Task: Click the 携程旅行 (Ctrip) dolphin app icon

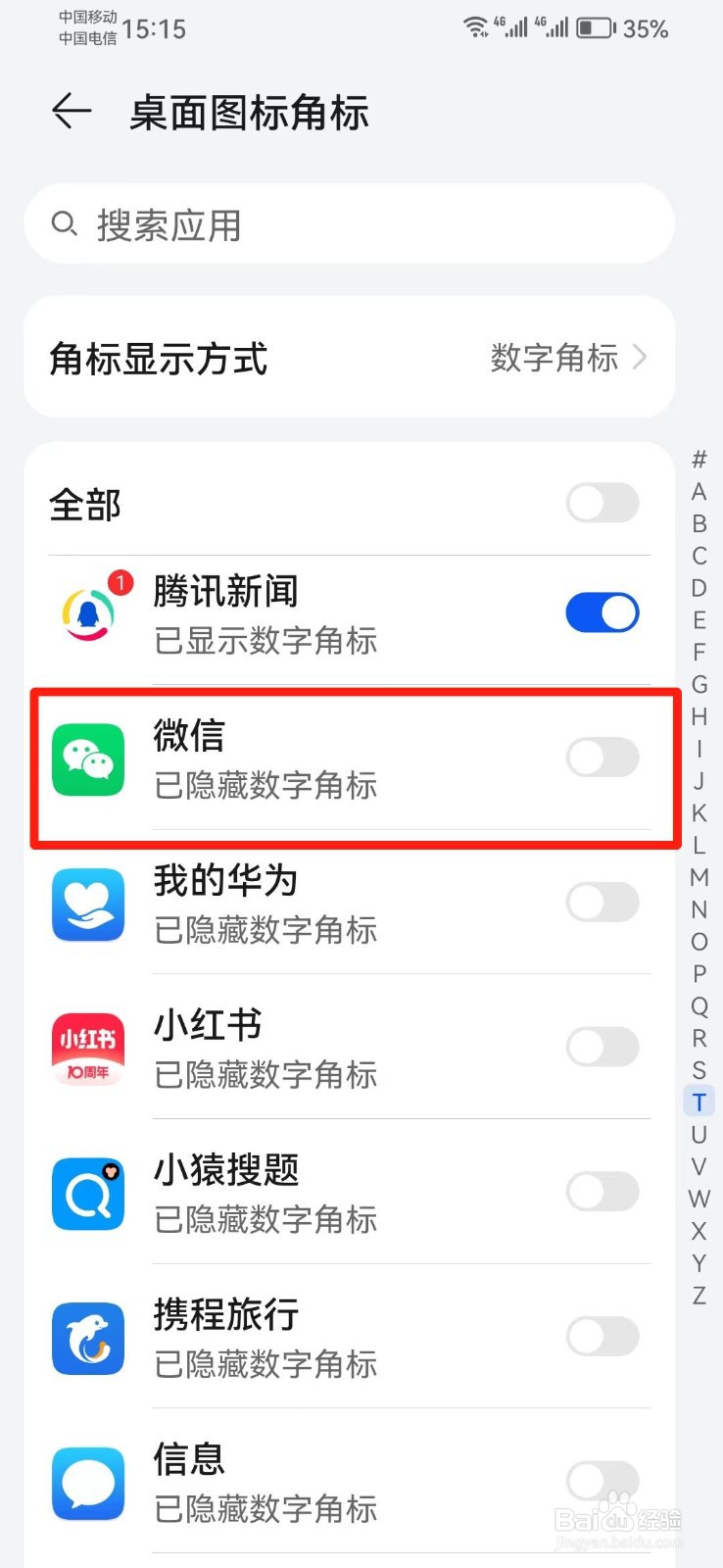Action: pos(88,1338)
